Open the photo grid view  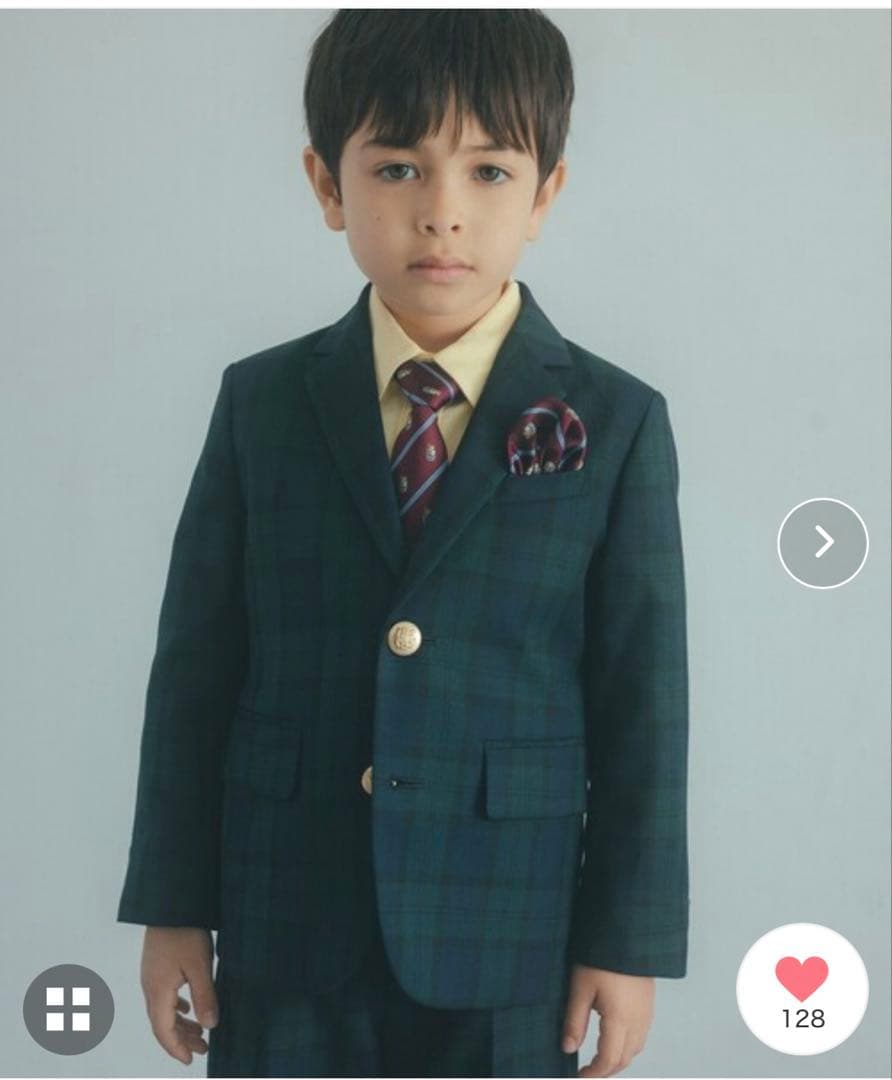click(68, 1008)
